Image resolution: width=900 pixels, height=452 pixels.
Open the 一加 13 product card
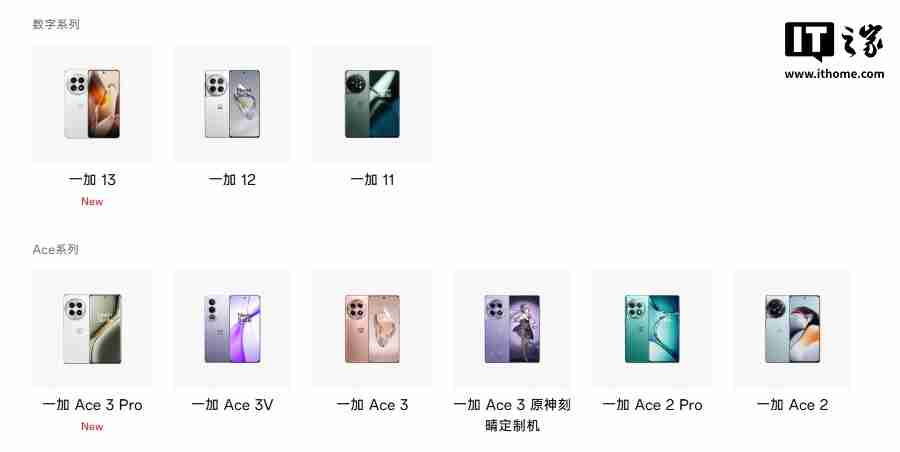pos(92,104)
